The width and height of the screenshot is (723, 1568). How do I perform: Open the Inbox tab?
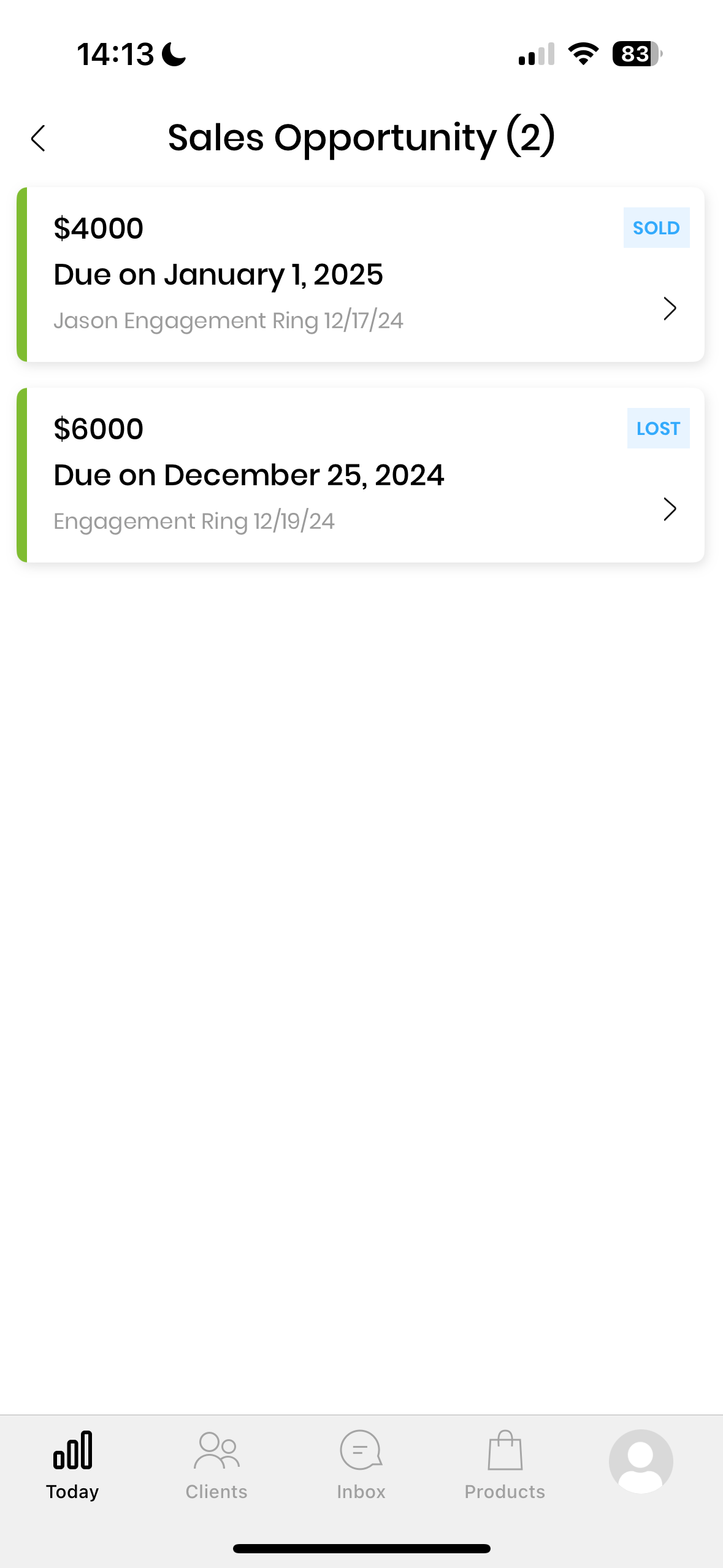361,1465
